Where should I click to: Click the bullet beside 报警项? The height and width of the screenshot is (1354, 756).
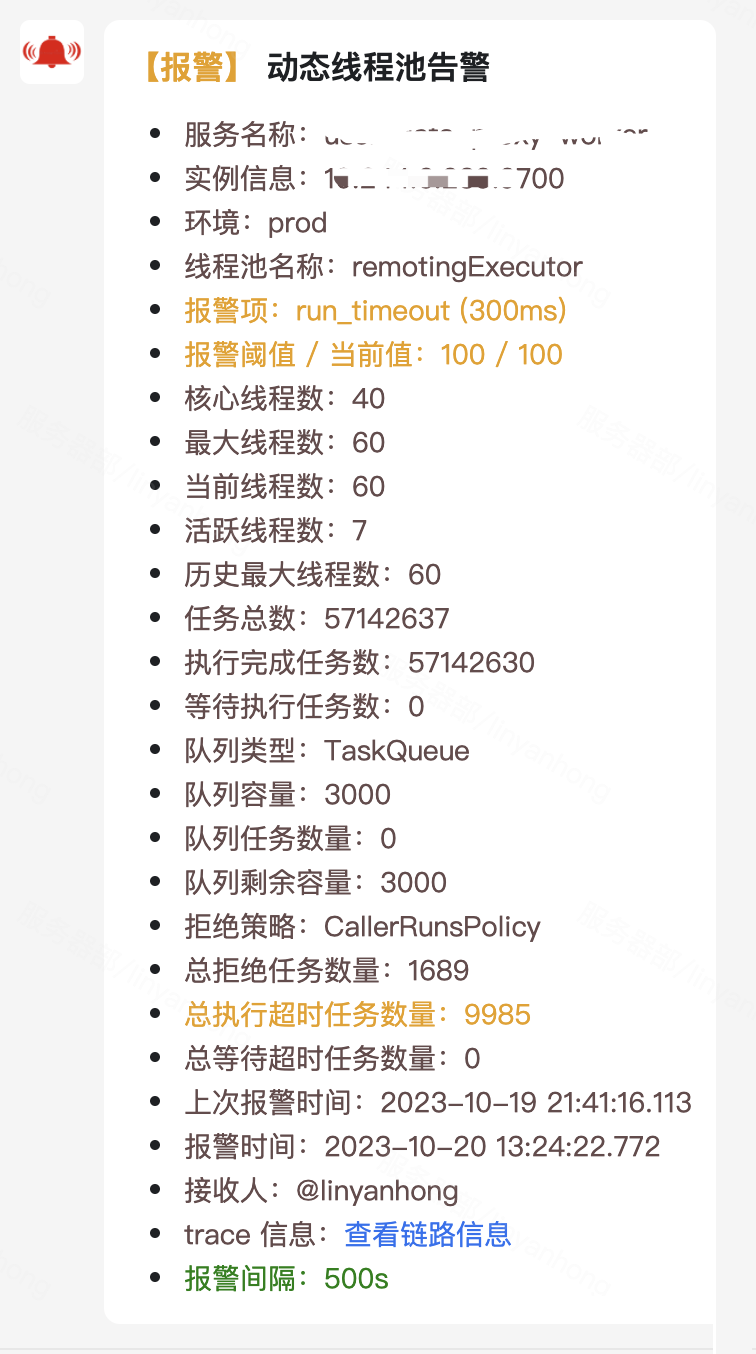tap(157, 310)
